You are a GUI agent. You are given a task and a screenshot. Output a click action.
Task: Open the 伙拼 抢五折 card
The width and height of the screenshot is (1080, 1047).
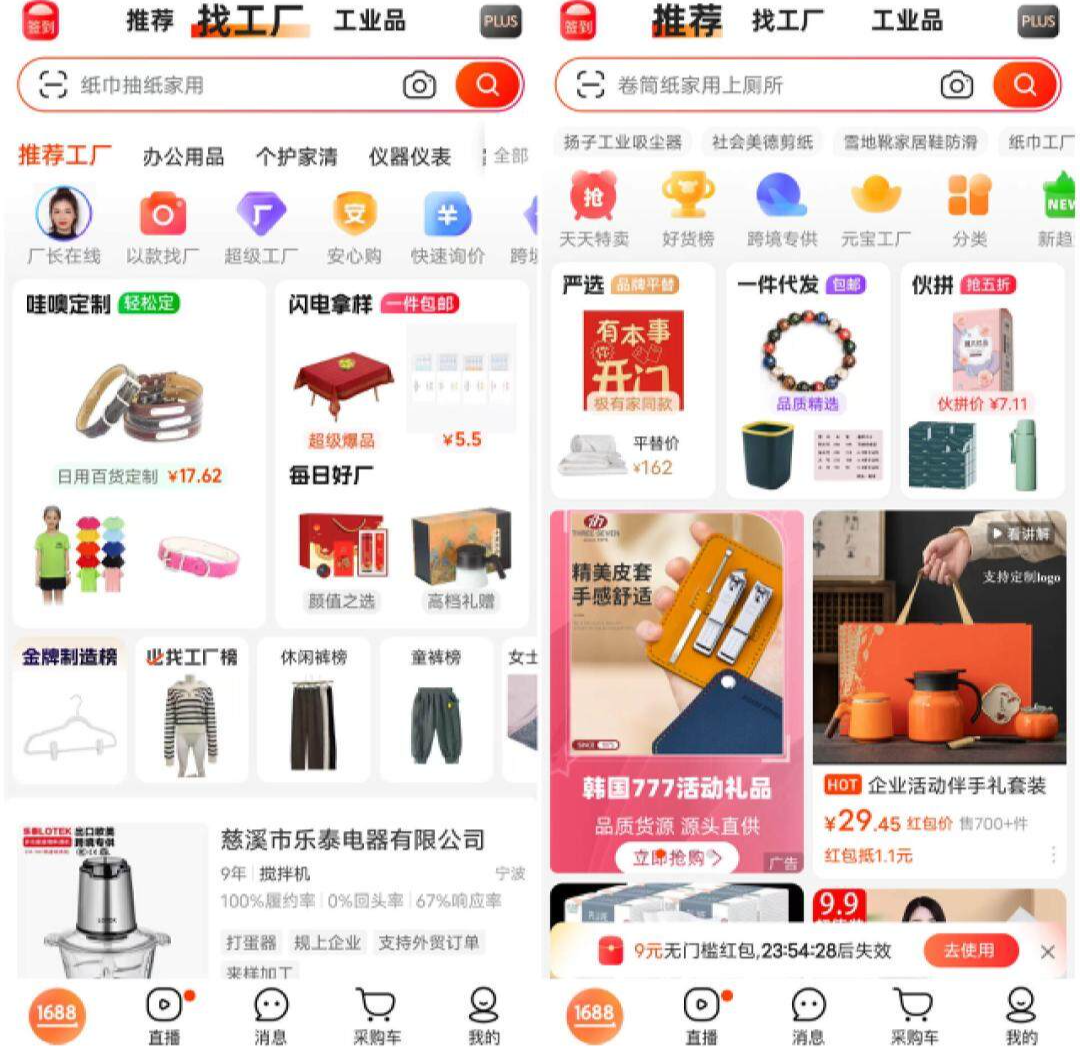(x=982, y=380)
